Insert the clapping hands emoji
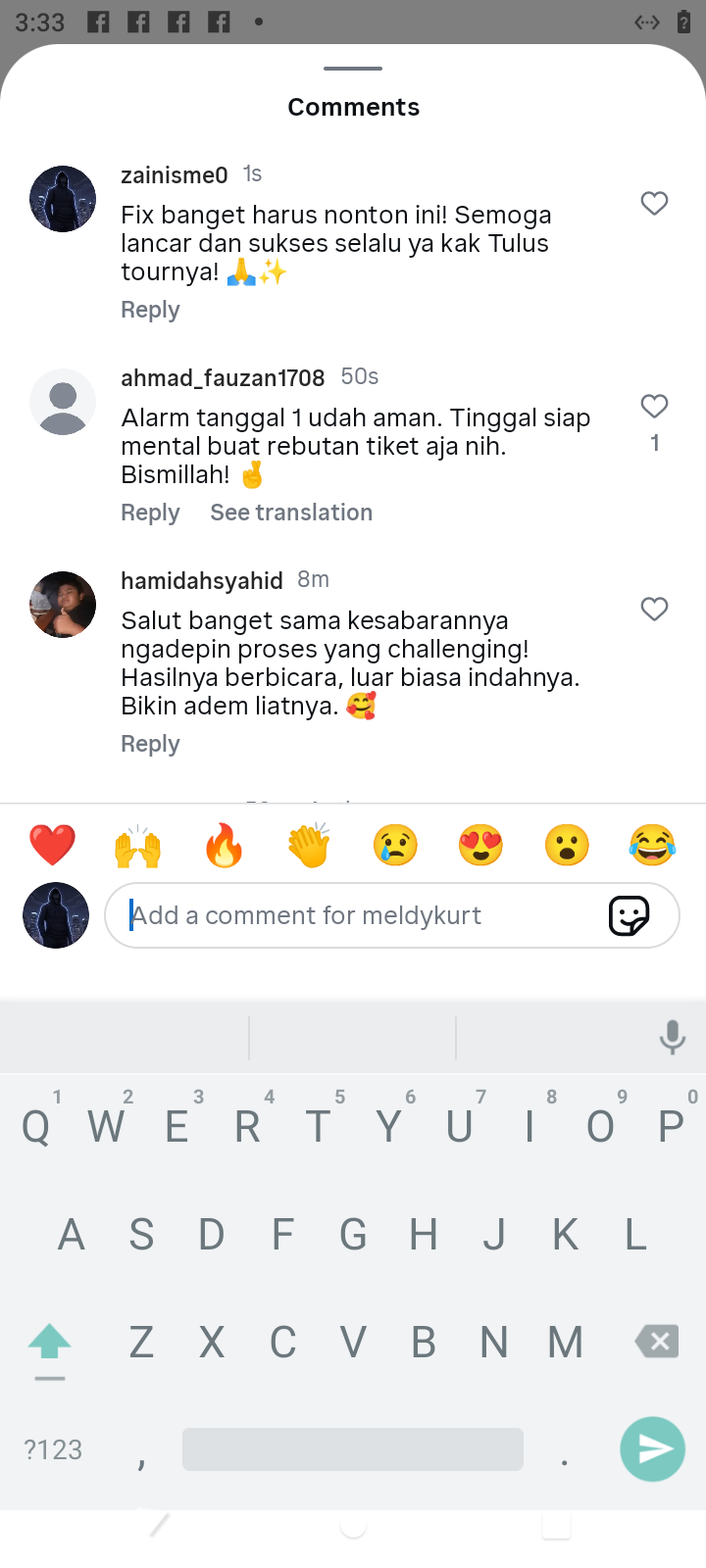 click(x=309, y=845)
